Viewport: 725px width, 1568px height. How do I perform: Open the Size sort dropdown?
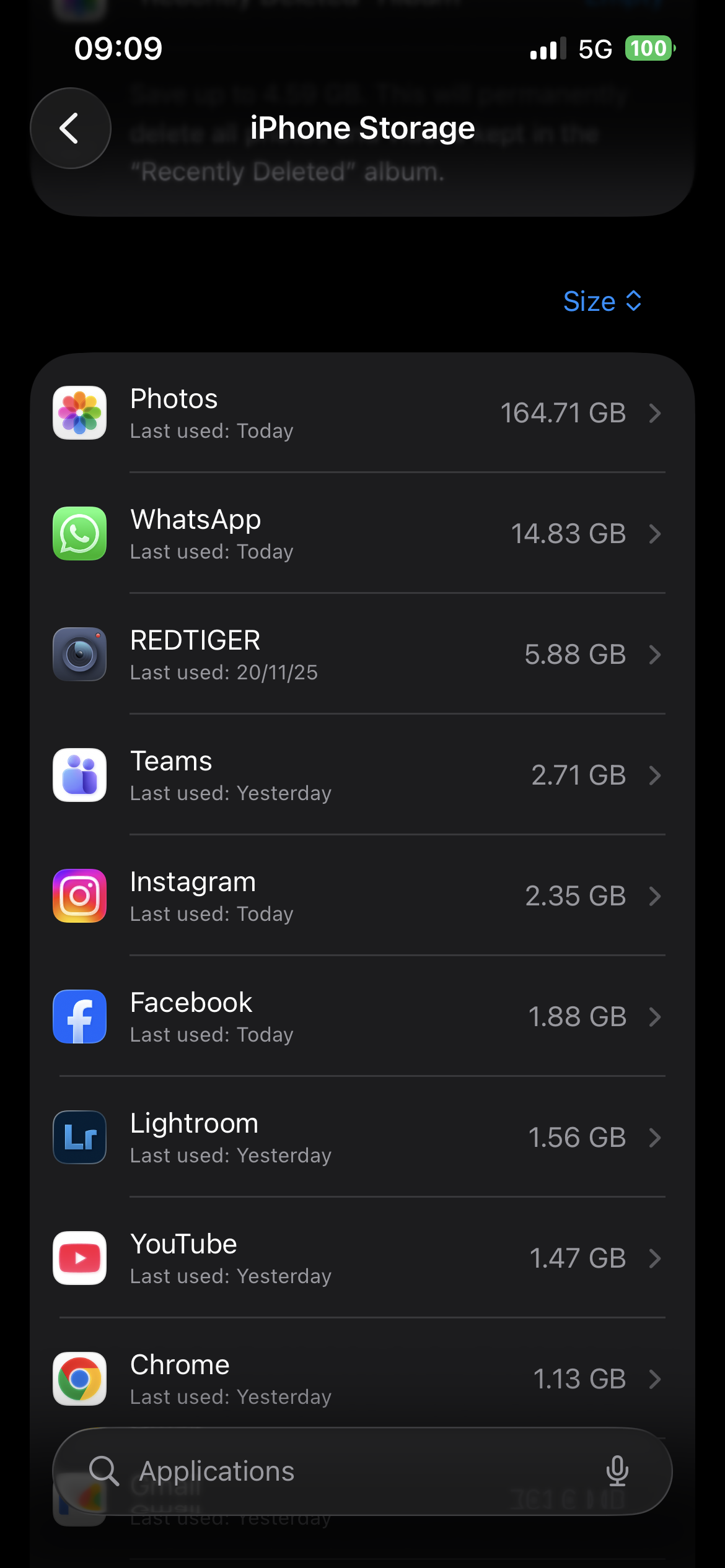tap(602, 302)
